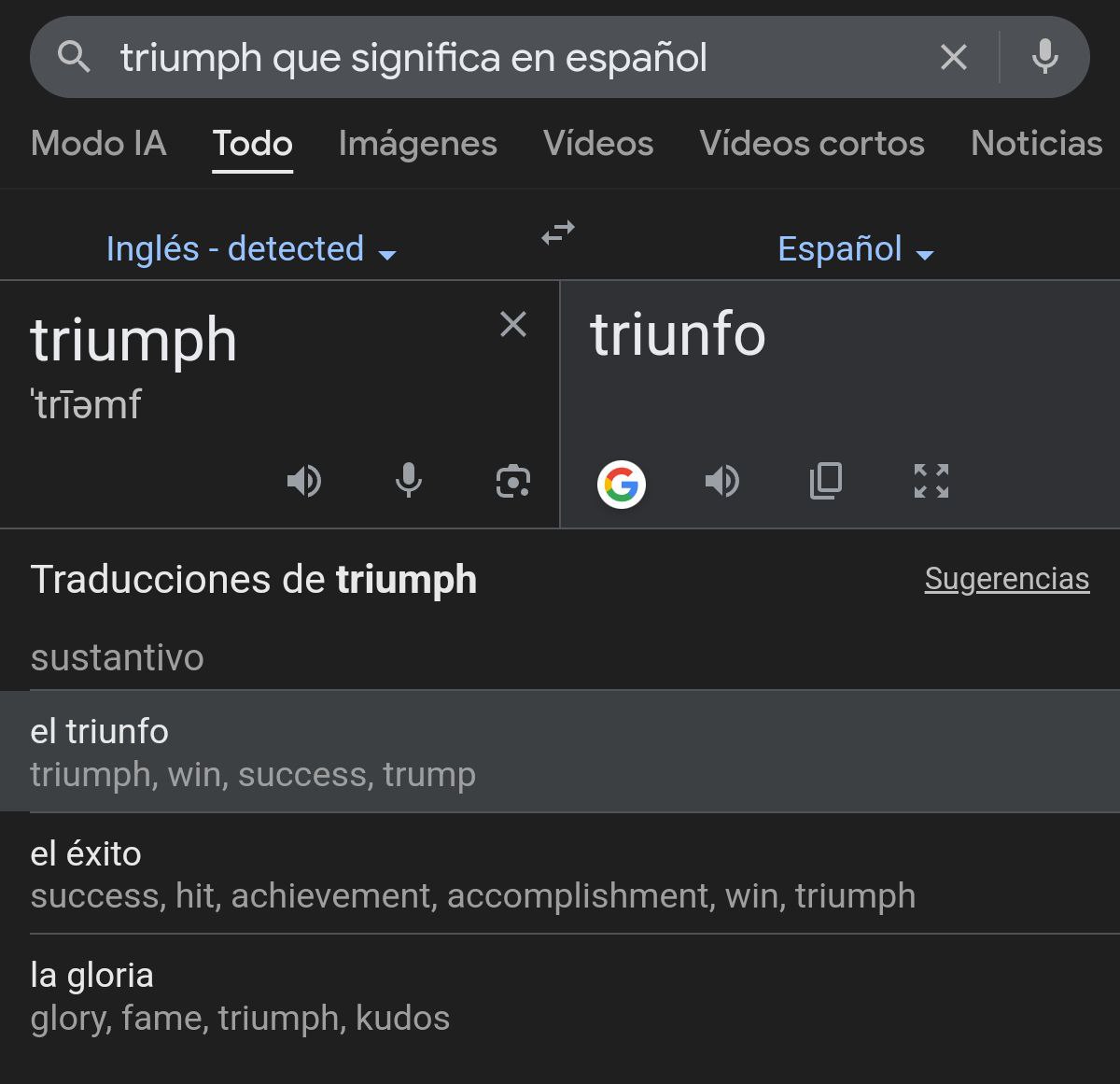Switch to the Noticias tab
This screenshot has width=1120, height=1084.
coord(1036,144)
